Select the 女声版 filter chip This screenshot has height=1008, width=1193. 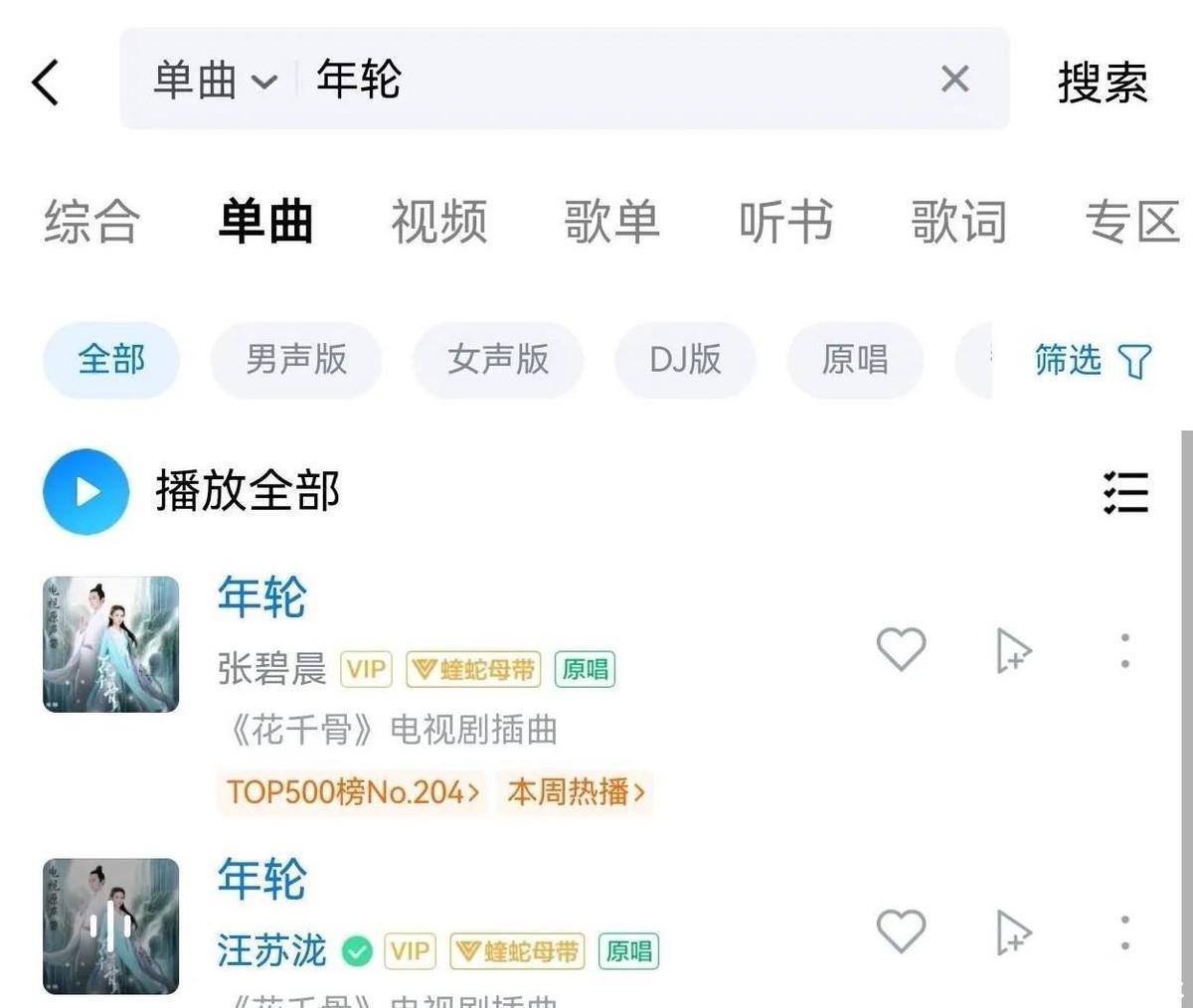(x=498, y=359)
